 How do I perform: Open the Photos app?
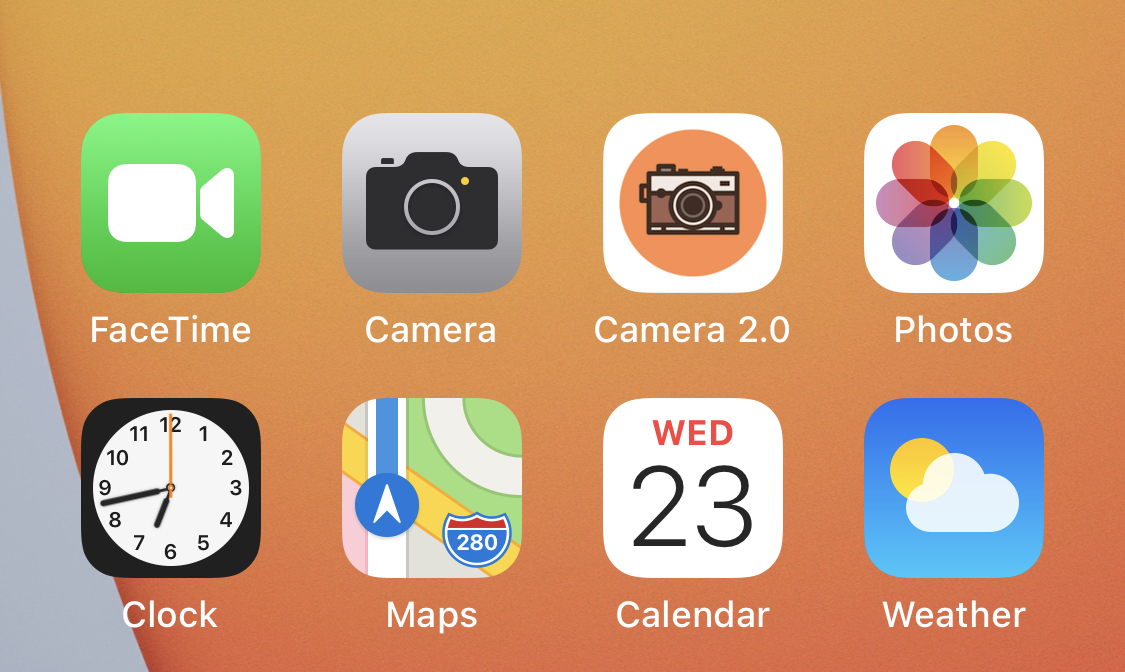pos(954,203)
